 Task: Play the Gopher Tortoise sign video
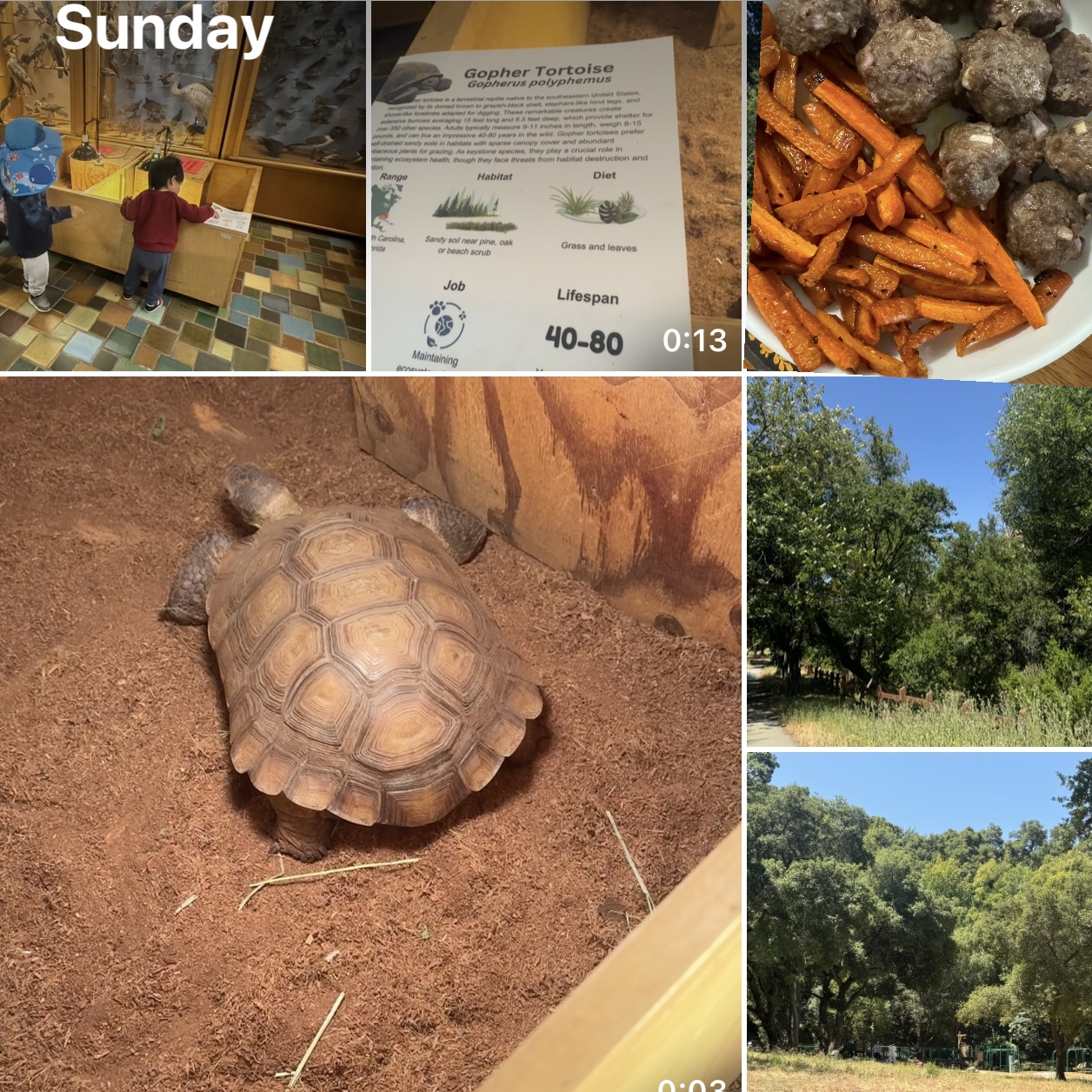[556, 186]
